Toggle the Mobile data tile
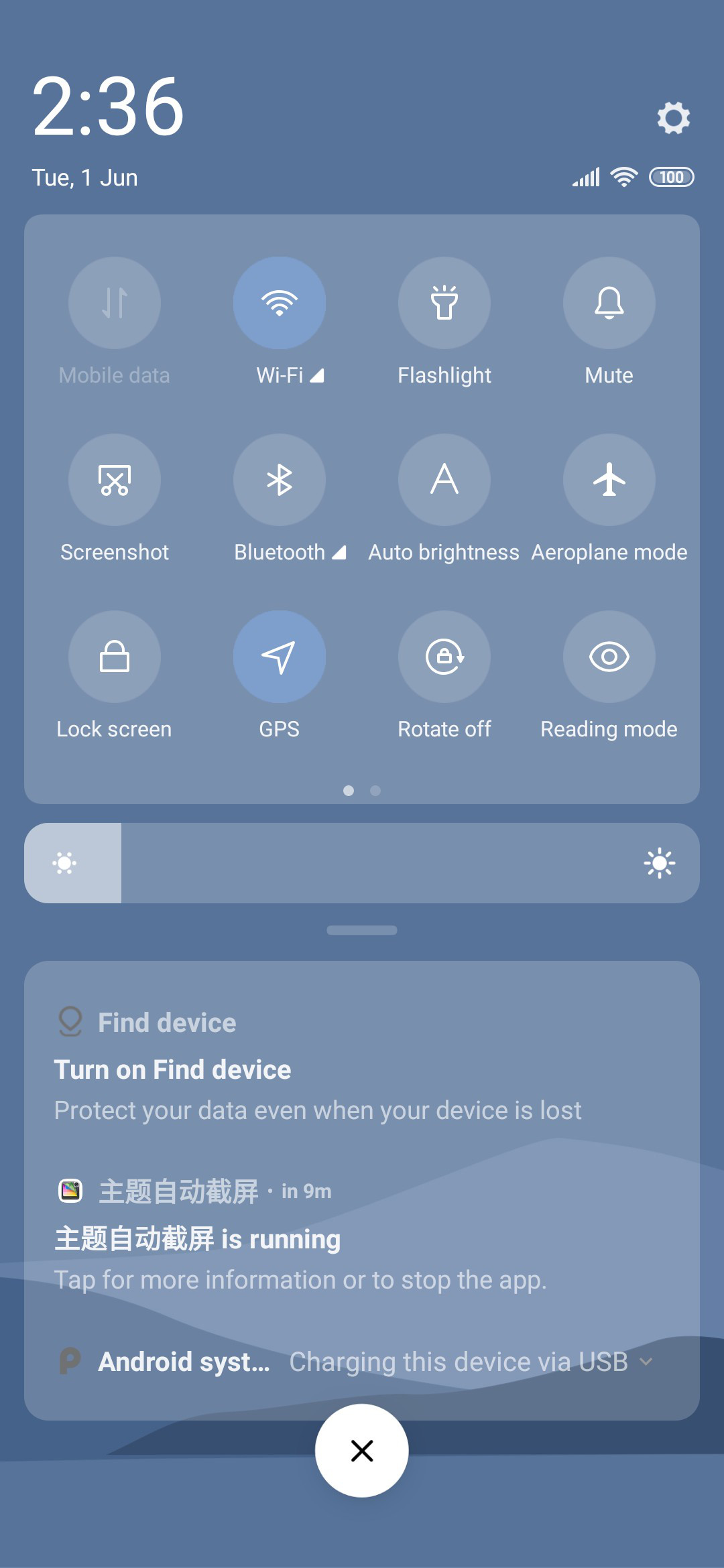Viewport: 724px width, 1568px height. (x=115, y=303)
